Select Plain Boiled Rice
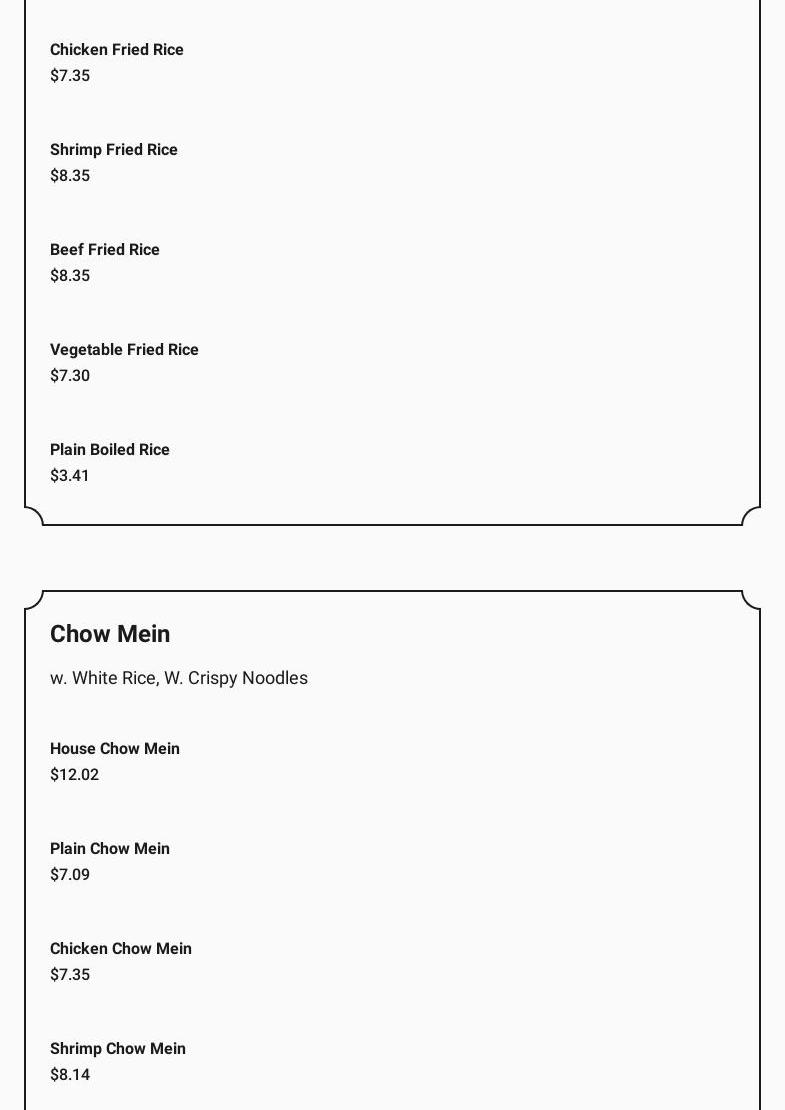The image size is (785, 1110). pos(110,450)
